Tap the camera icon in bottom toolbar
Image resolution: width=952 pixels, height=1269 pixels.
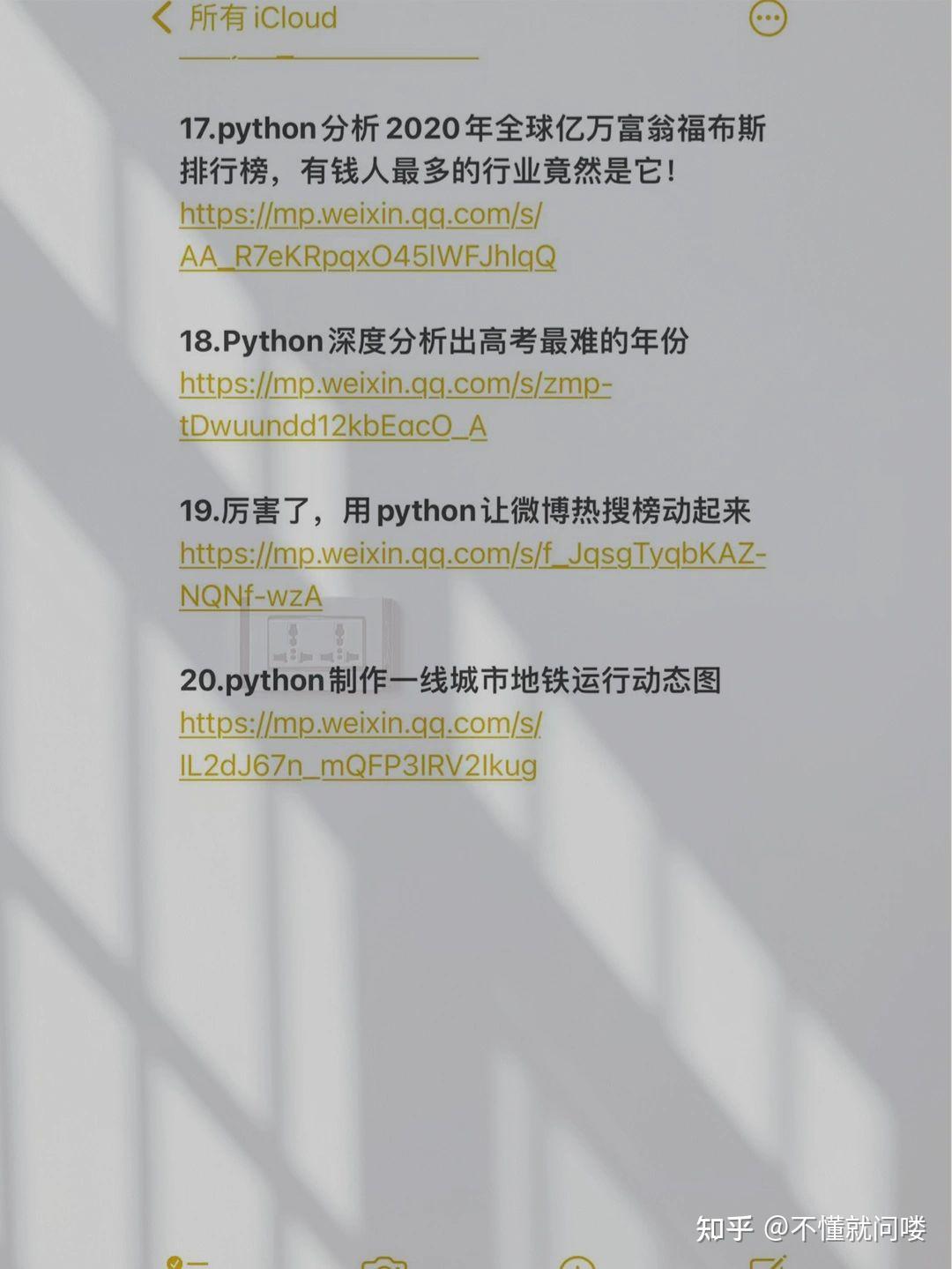383,1261
